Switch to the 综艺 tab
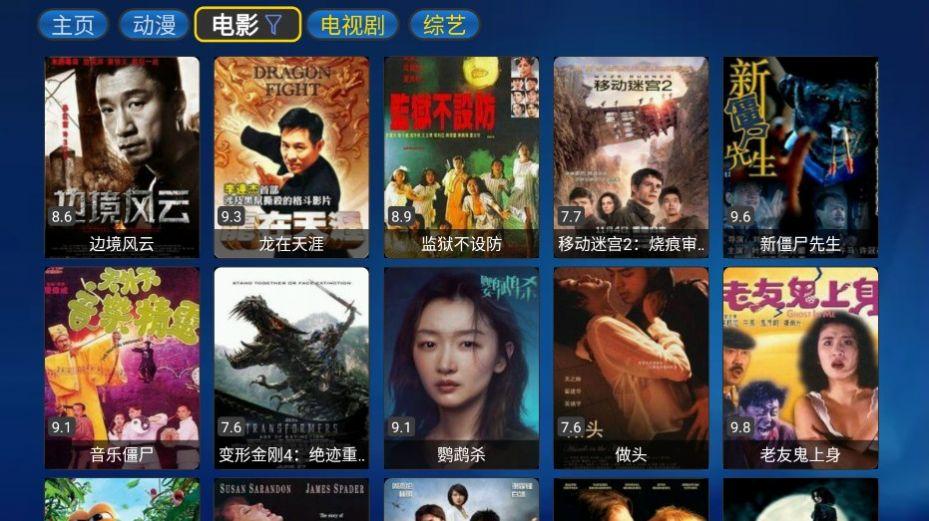The width and height of the screenshot is (929, 521). pyautogui.click(x=443, y=25)
